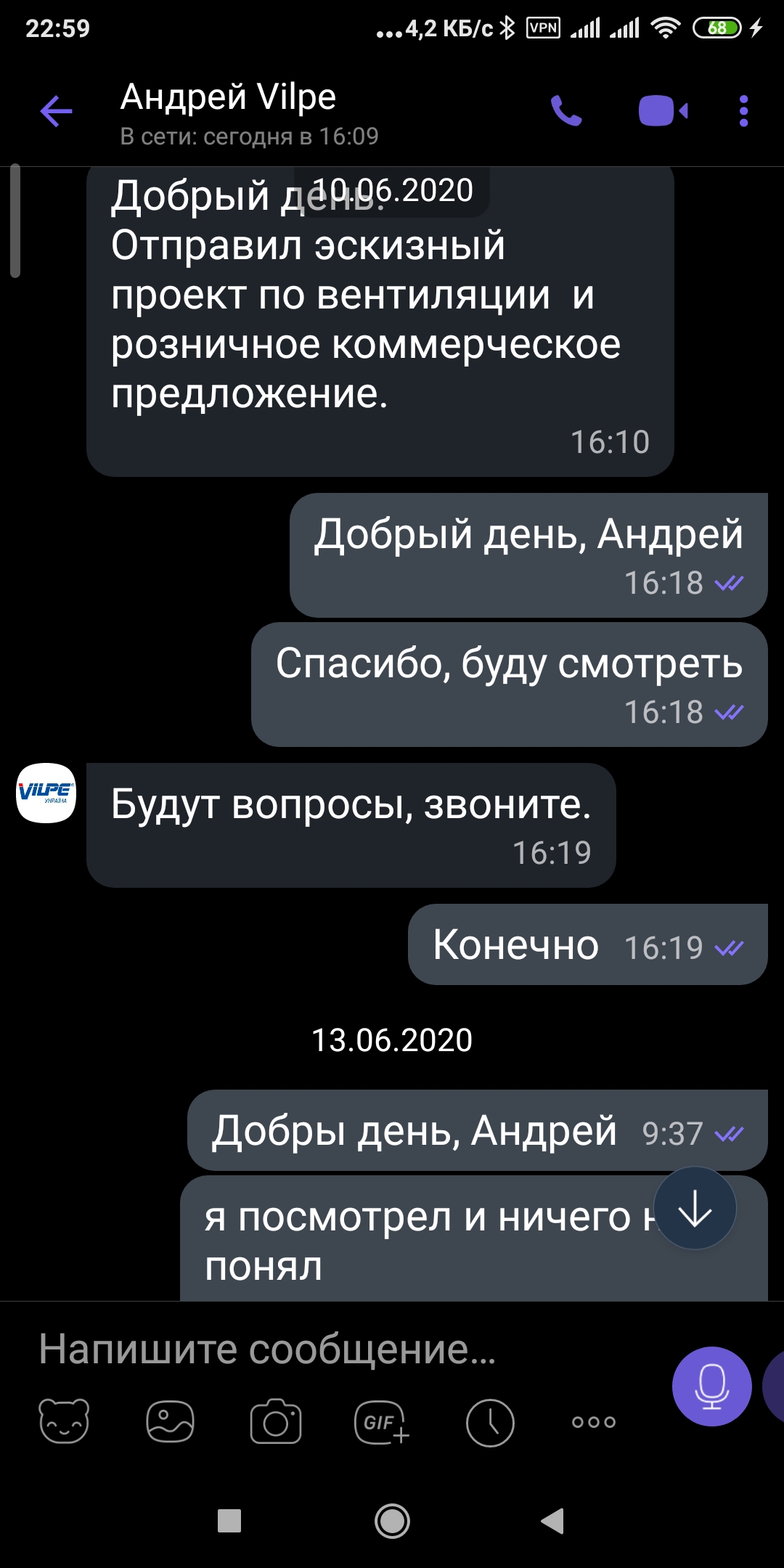The height and width of the screenshot is (1568, 784).
Task: Attach a photo from the gallery
Action: pos(170,1421)
